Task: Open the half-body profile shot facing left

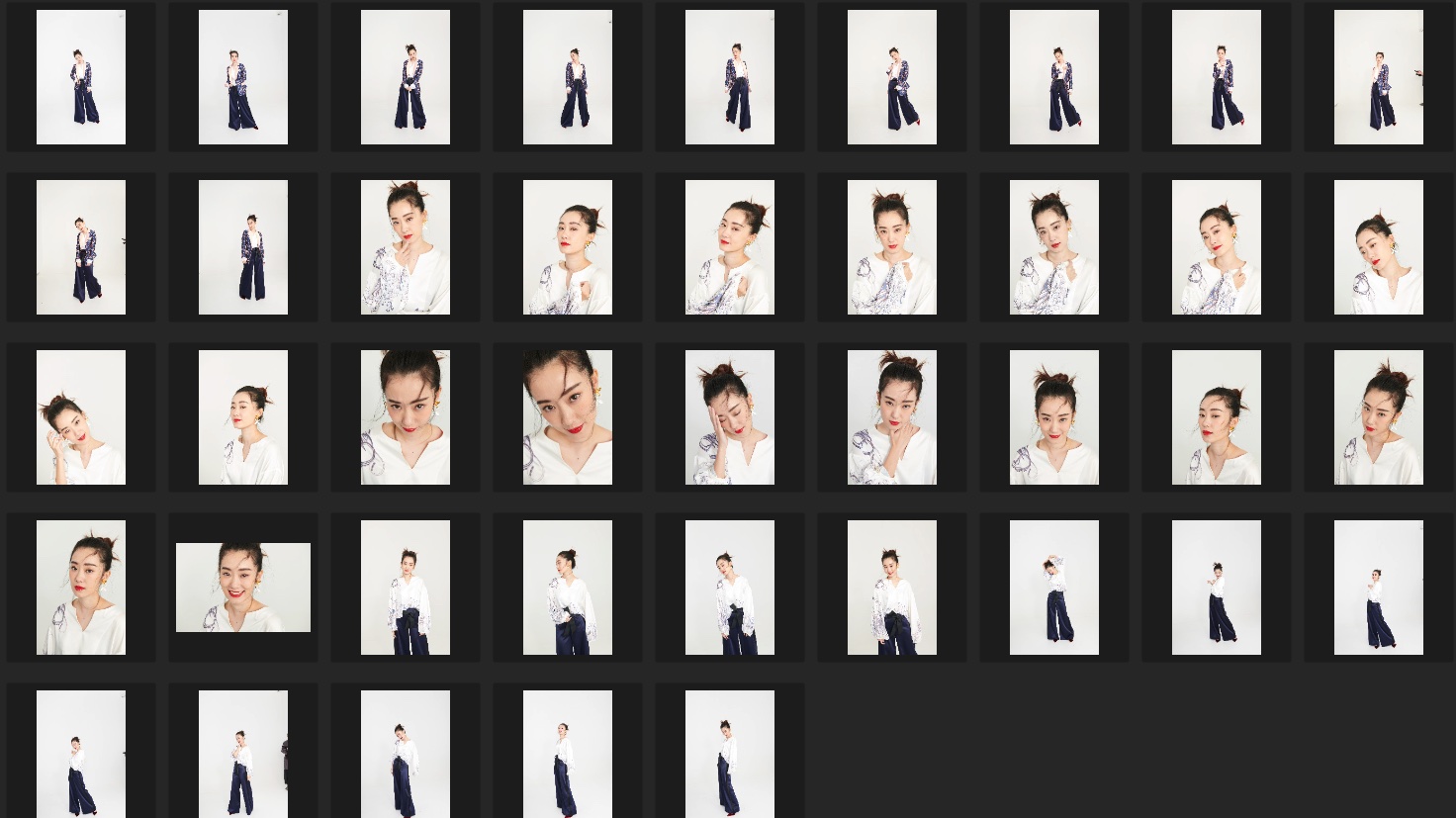Action: 568,588
